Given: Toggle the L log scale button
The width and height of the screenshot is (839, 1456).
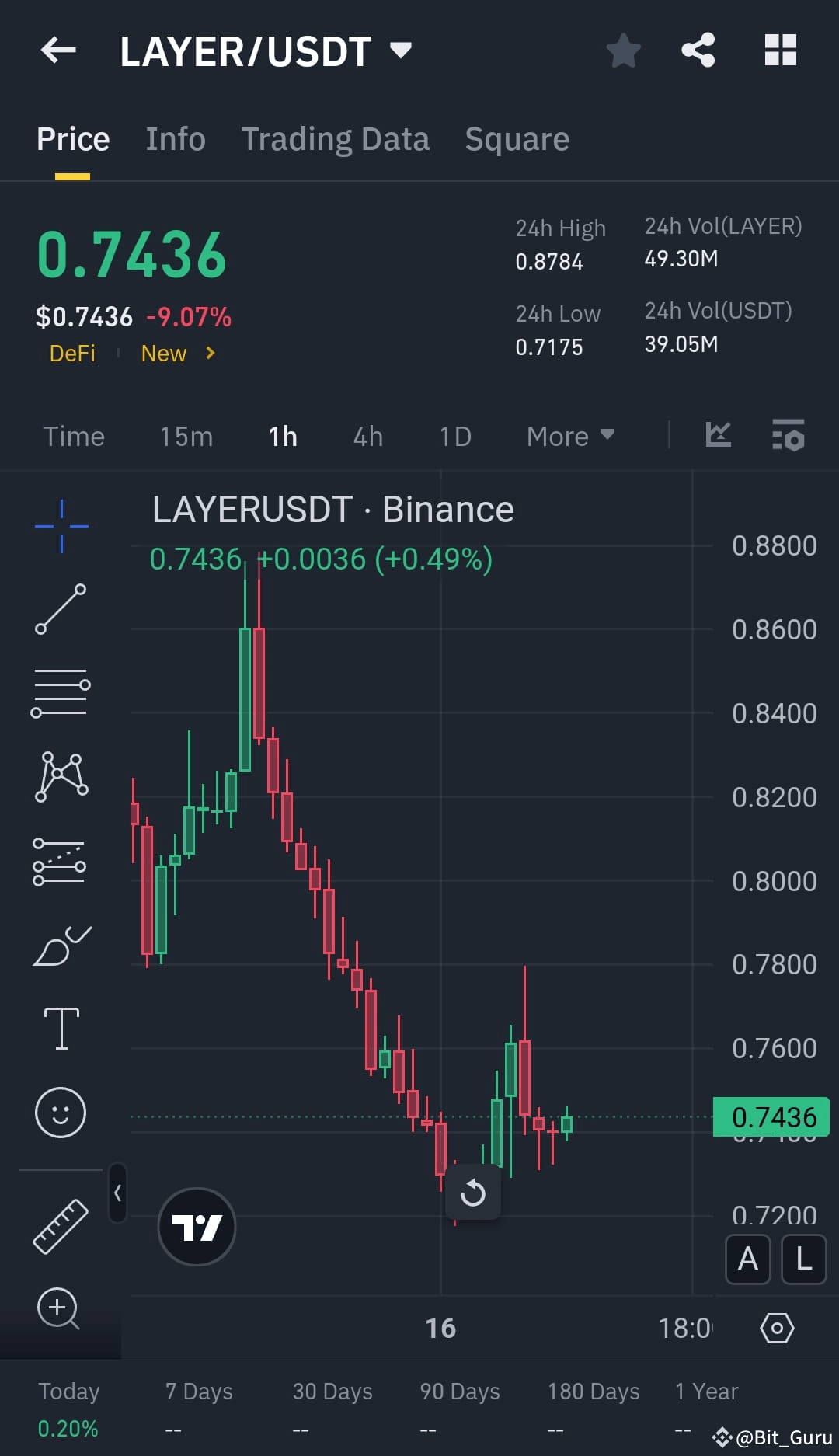Looking at the screenshot, I should click(803, 1260).
